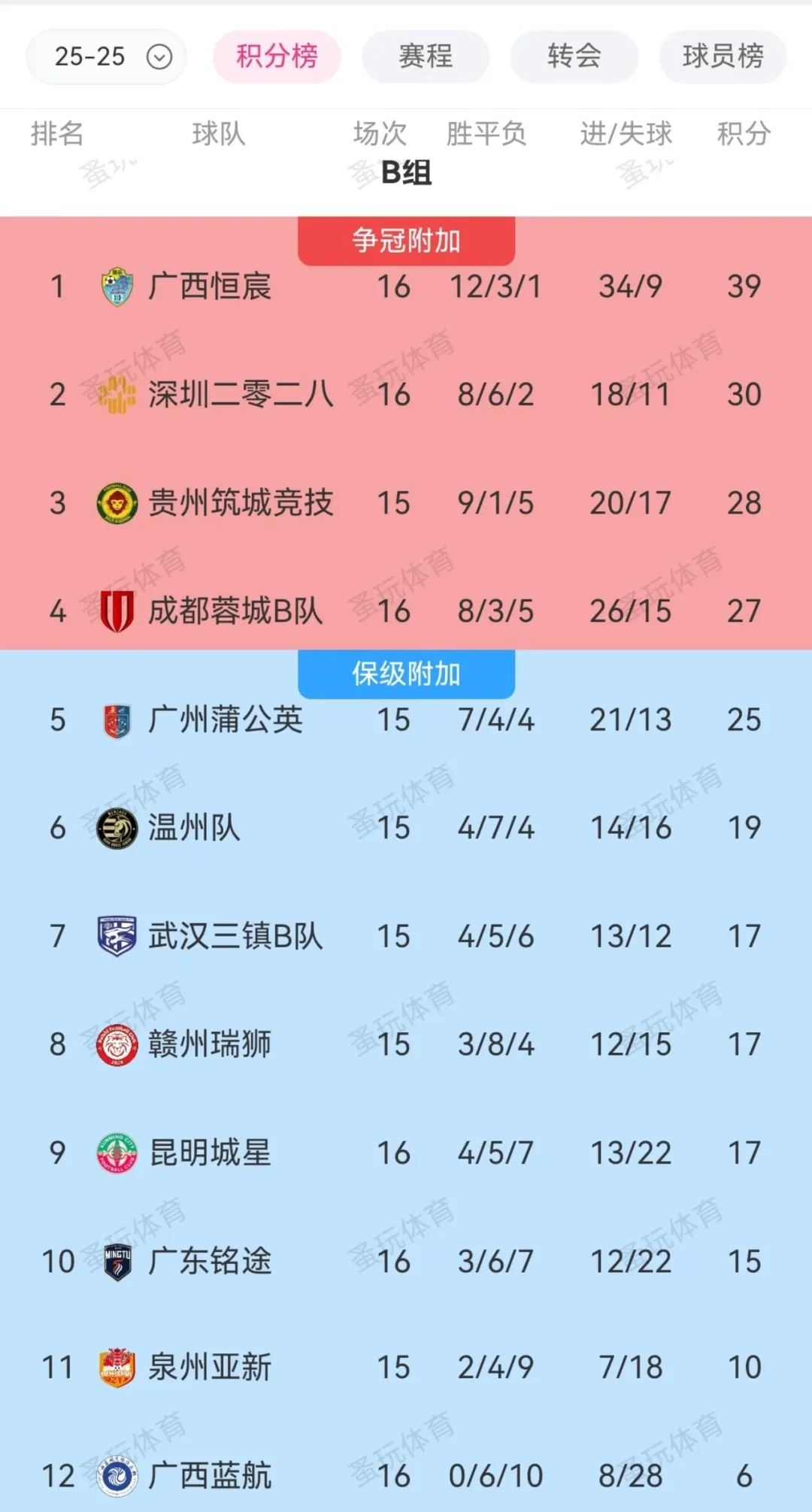Select the 积分榜 tab

click(x=277, y=56)
